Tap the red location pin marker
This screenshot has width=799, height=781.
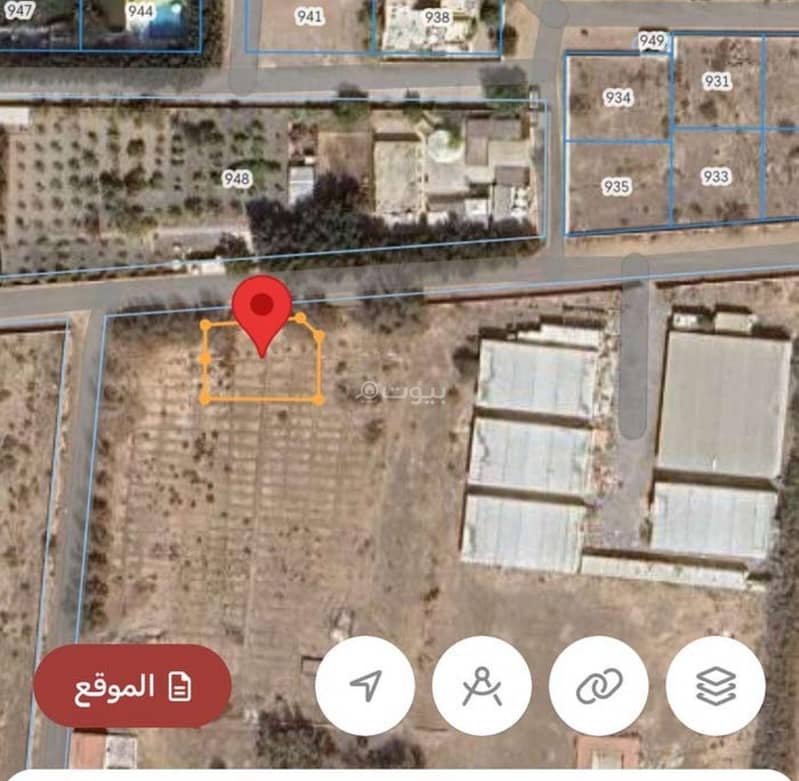click(262, 308)
